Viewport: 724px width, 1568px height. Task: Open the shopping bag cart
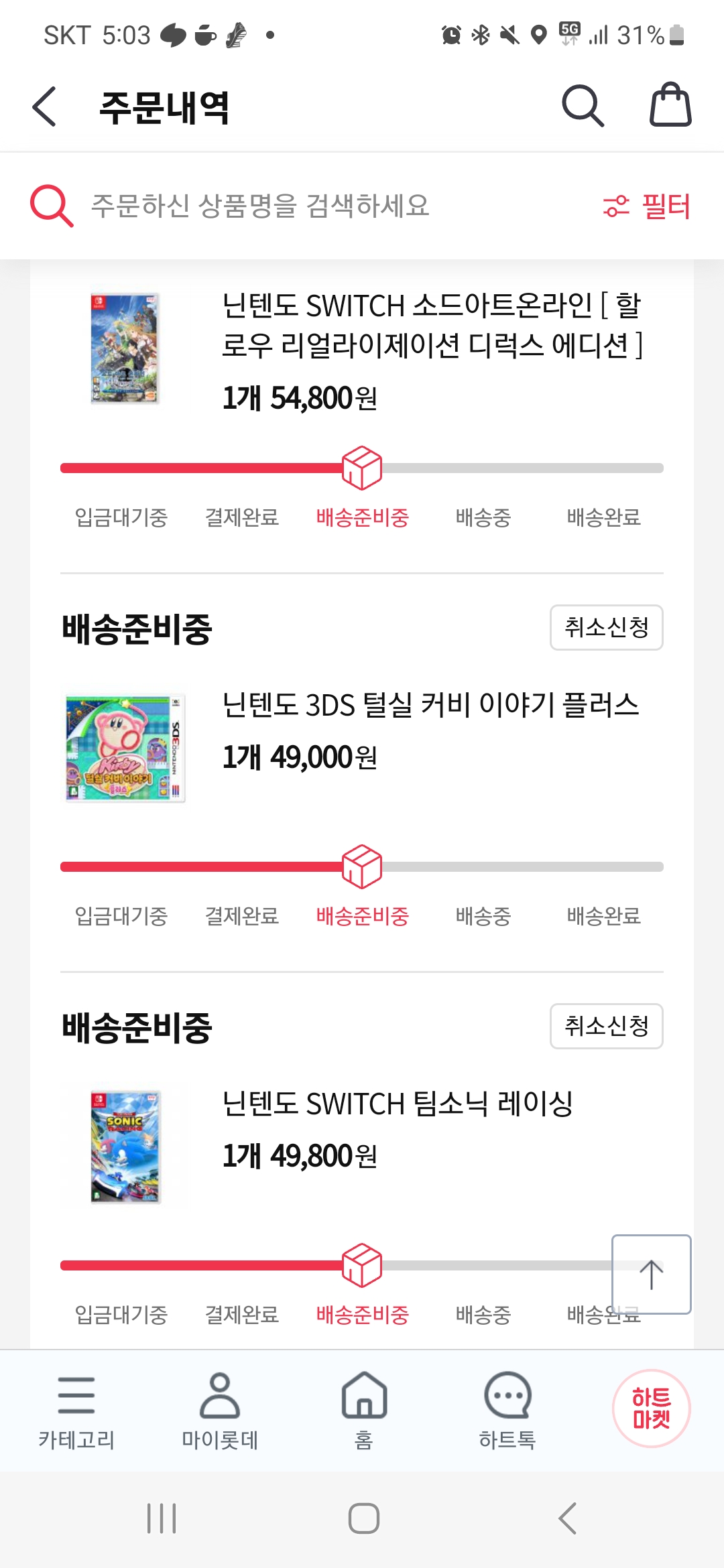pos(670,105)
